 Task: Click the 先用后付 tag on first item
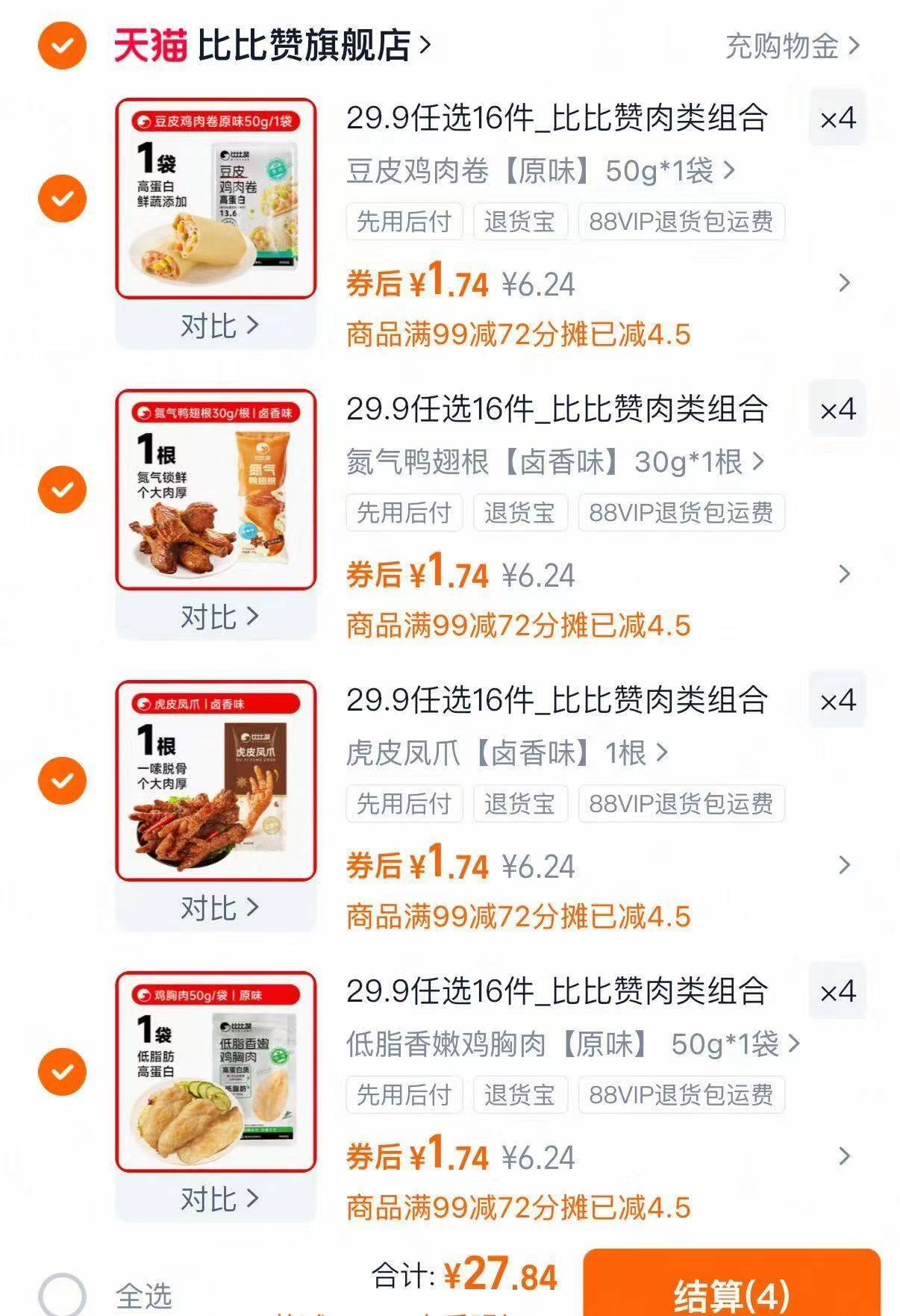pyautogui.click(x=404, y=222)
